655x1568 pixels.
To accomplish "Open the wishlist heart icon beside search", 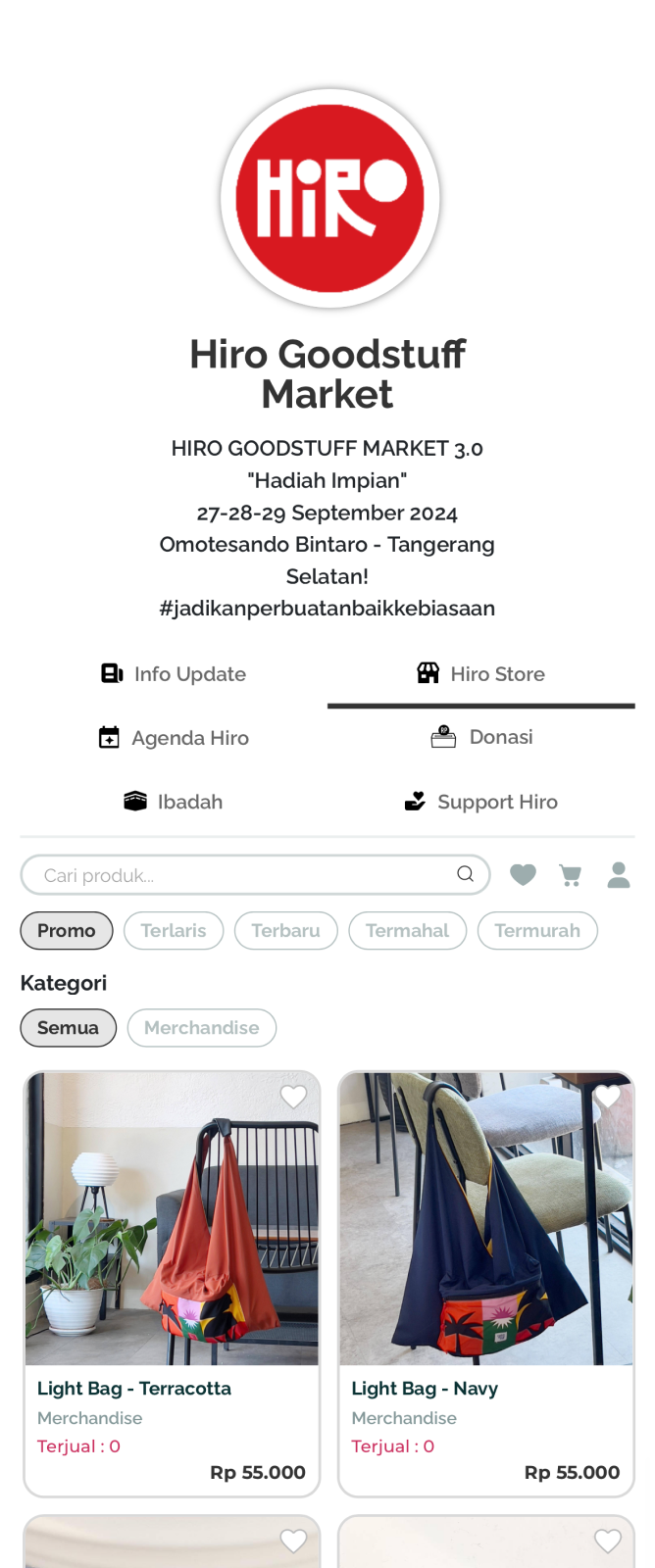I will click(523, 875).
